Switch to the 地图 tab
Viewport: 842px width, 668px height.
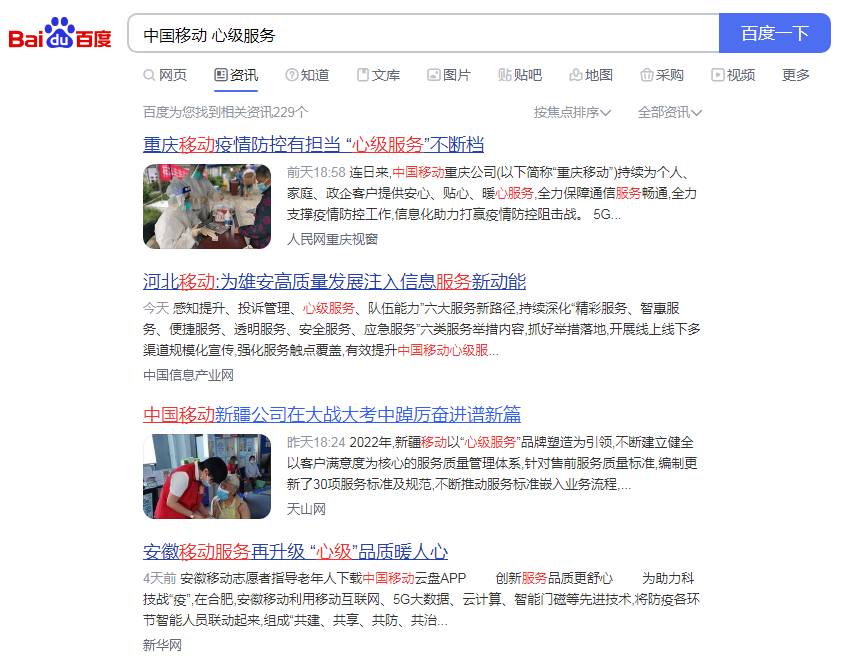coord(591,75)
